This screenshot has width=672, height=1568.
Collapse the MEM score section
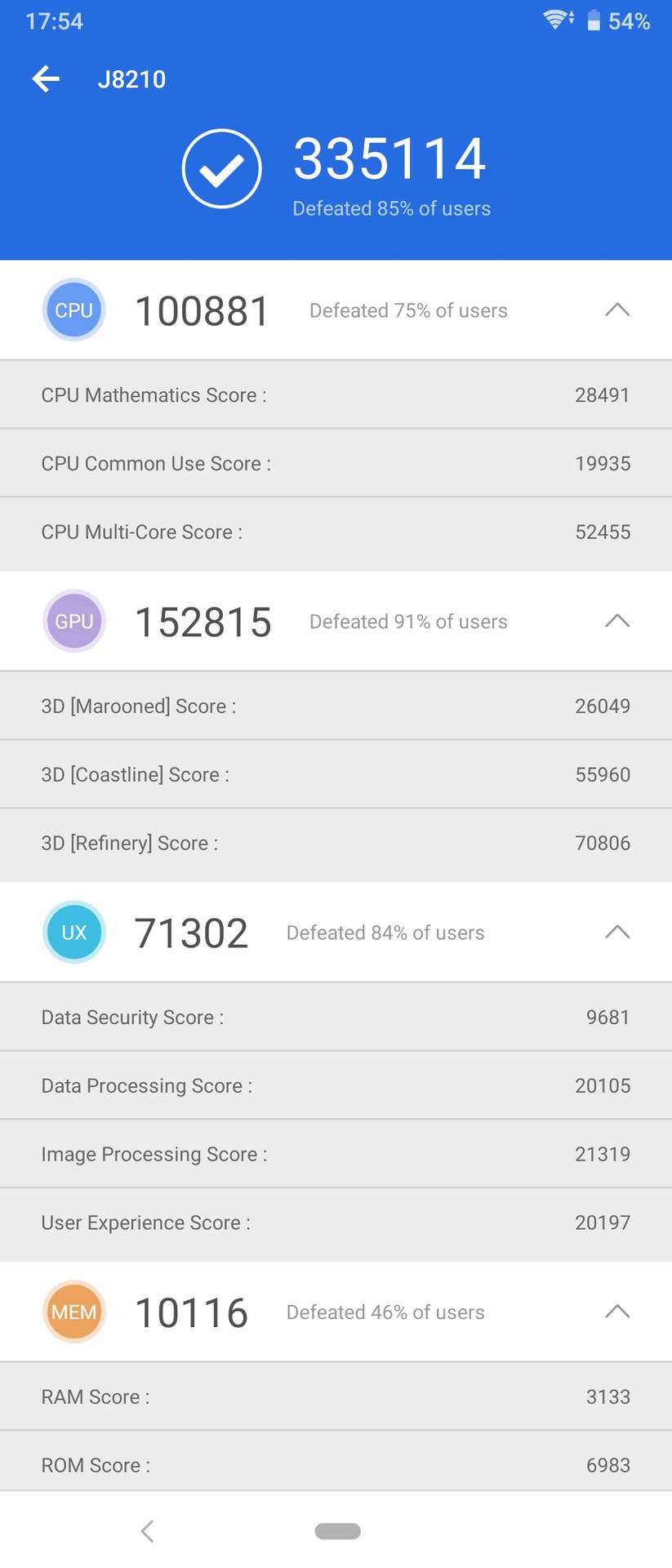[x=617, y=1312]
